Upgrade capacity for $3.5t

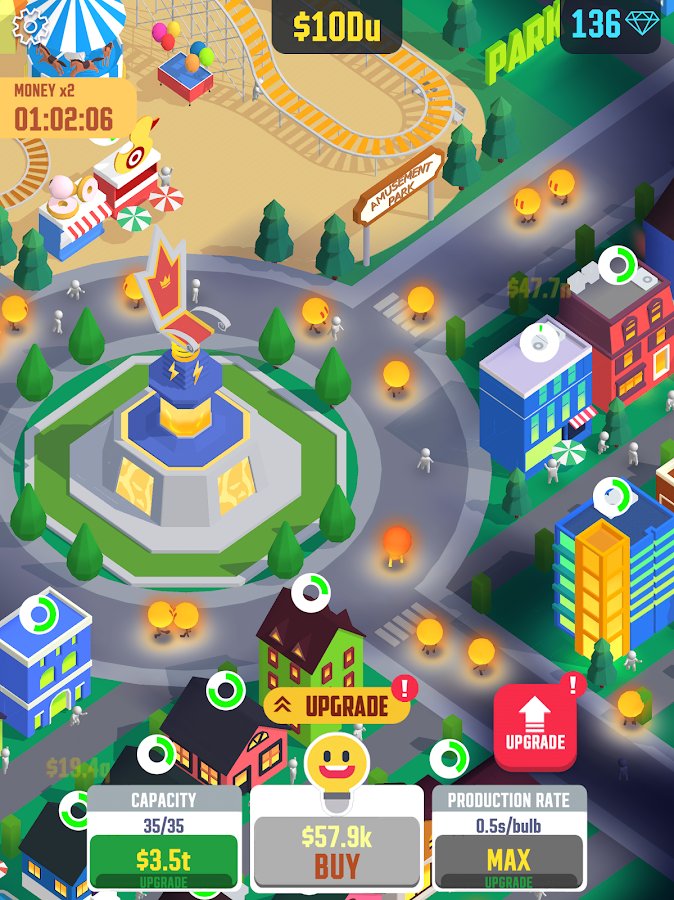(164, 858)
